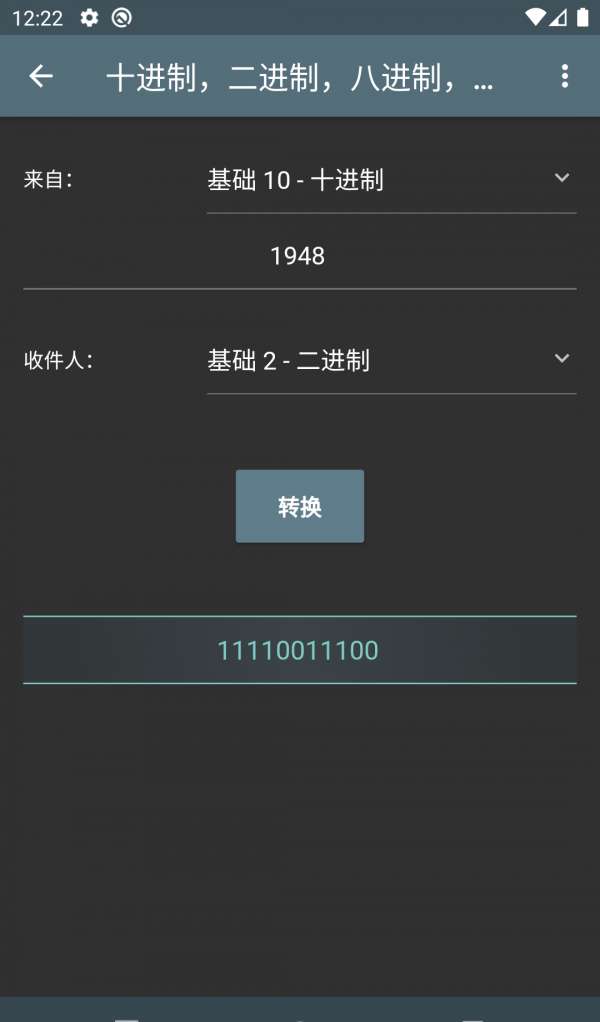Open the three-dot overflow menu
600x1022 pixels.
point(564,76)
